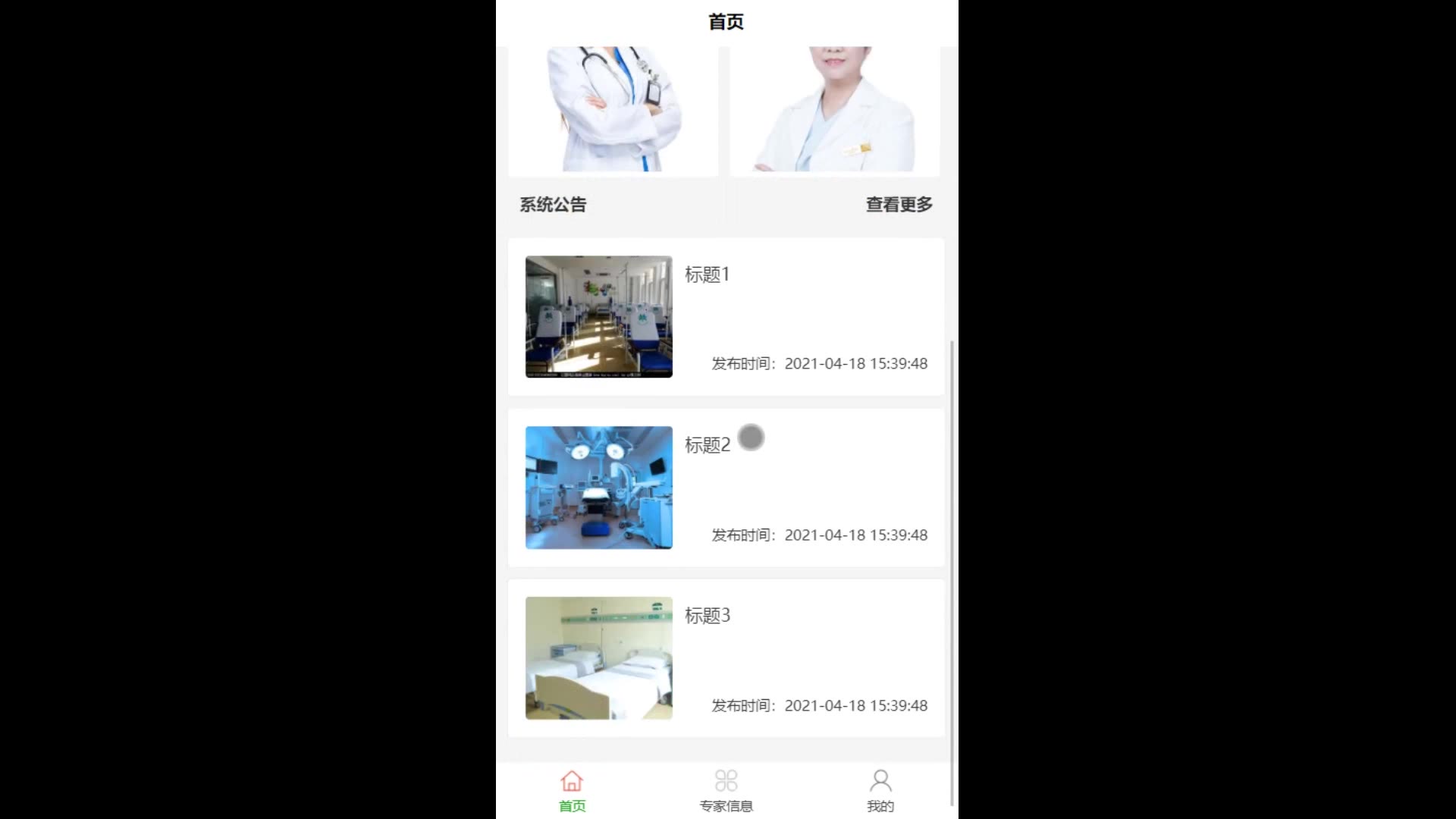Switch to the 专家信息 tab

coord(726,791)
